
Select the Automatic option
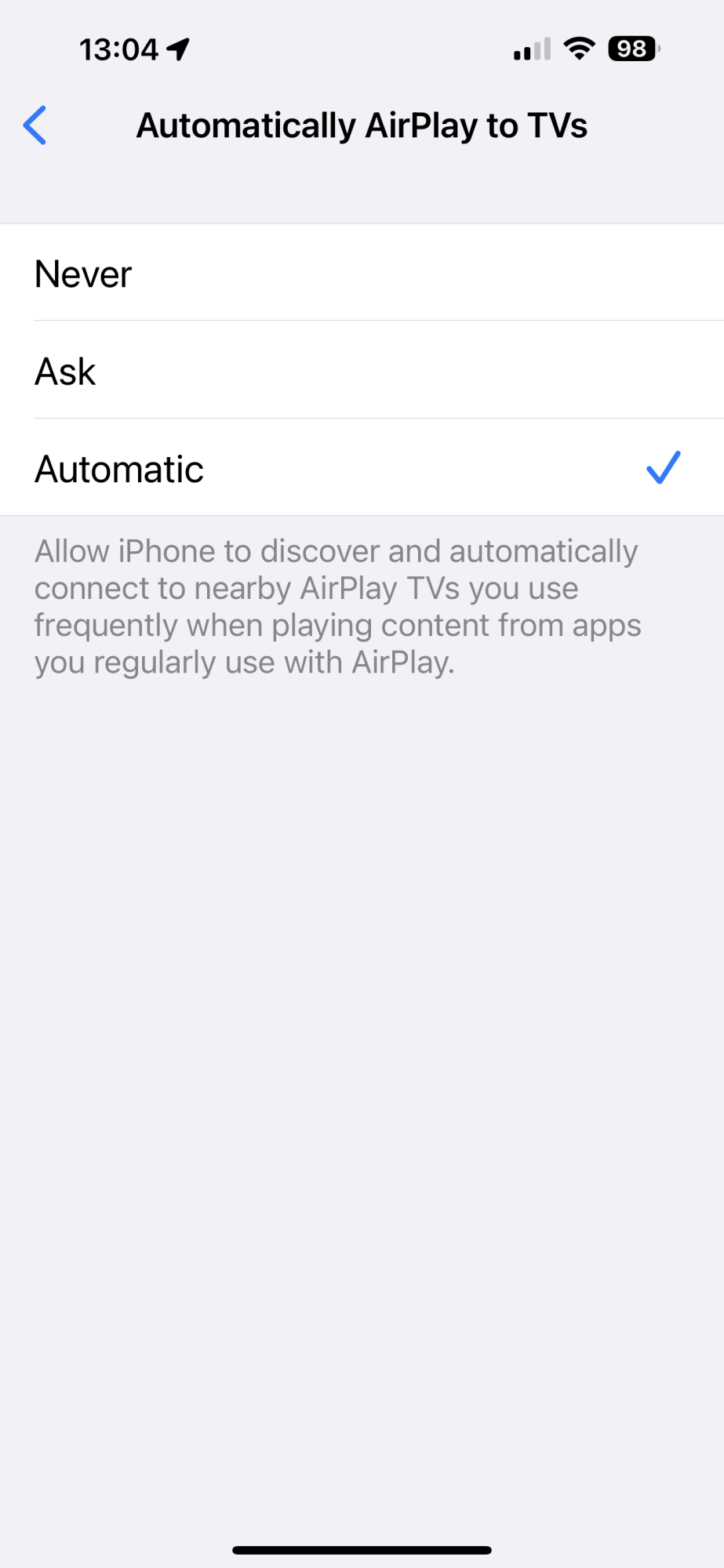361,469
